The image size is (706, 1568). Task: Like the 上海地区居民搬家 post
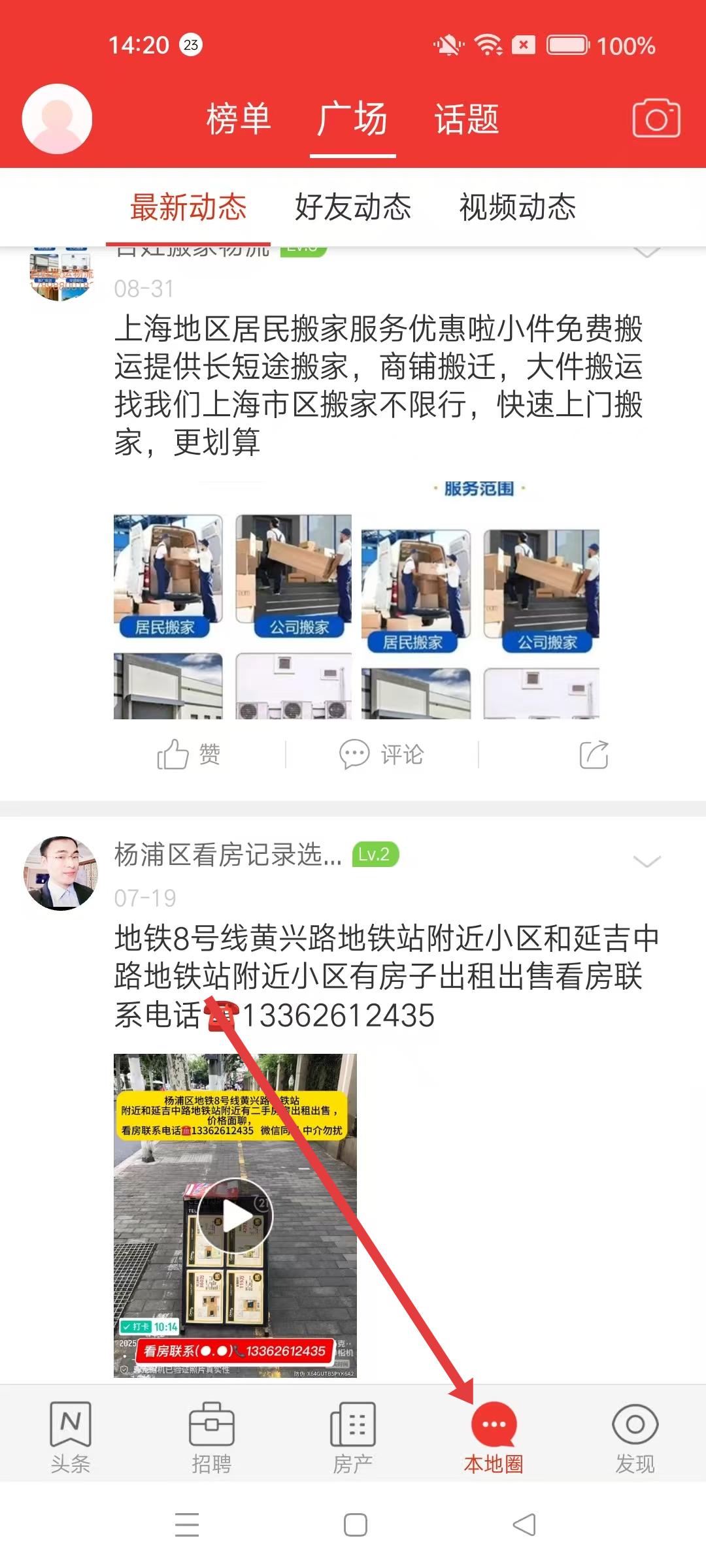pyautogui.click(x=188, y=755)
